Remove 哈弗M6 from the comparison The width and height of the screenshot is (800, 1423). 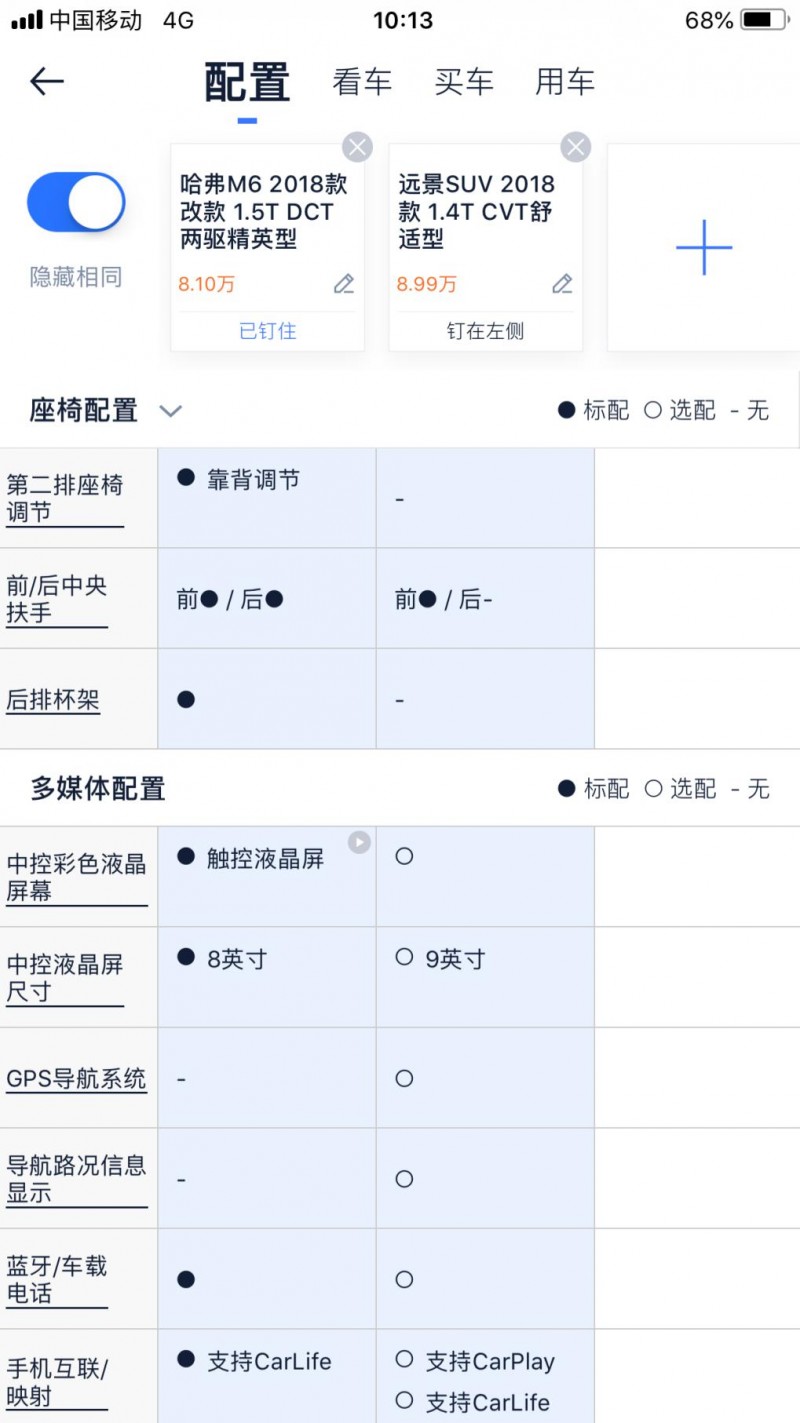tap(357, 147)
